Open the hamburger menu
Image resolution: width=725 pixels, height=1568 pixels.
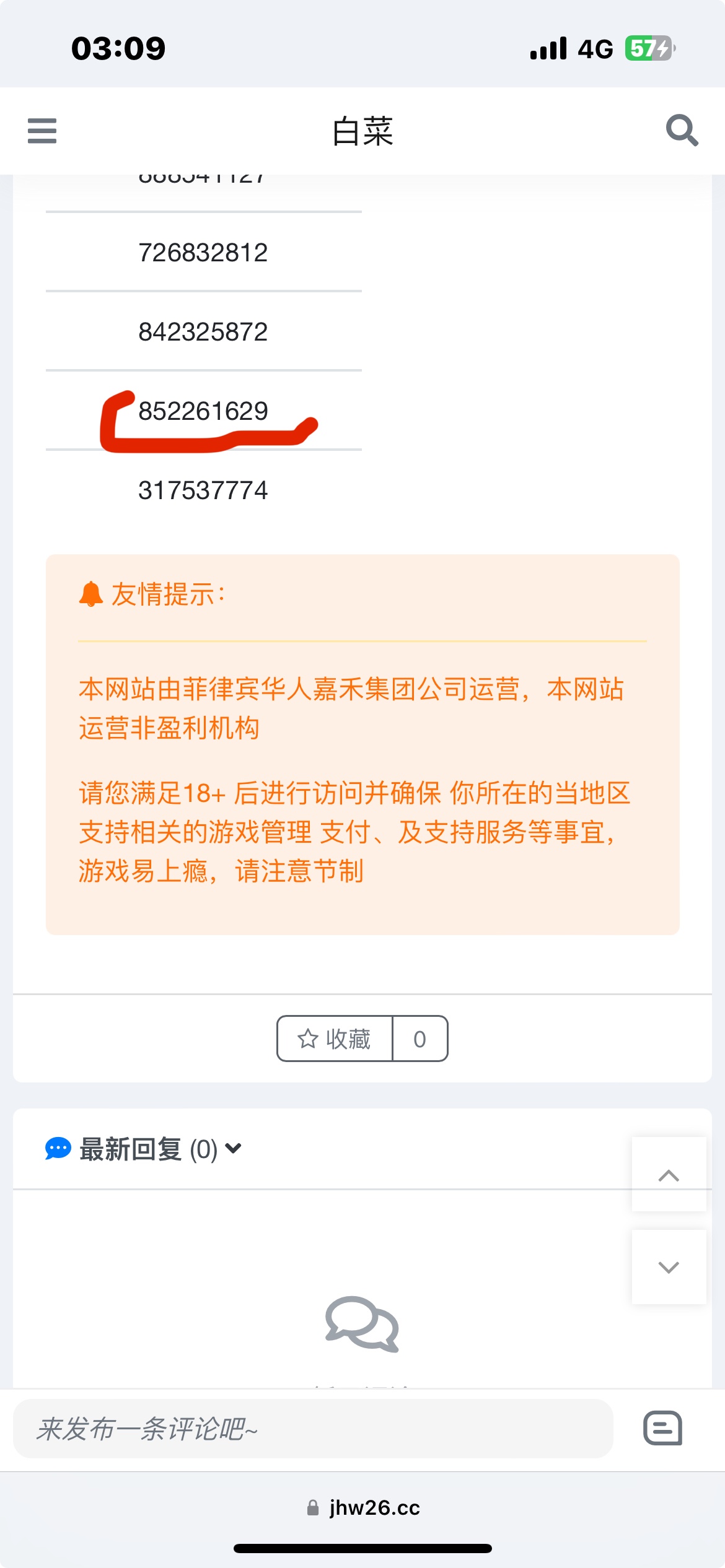click(x=42, y=131)
